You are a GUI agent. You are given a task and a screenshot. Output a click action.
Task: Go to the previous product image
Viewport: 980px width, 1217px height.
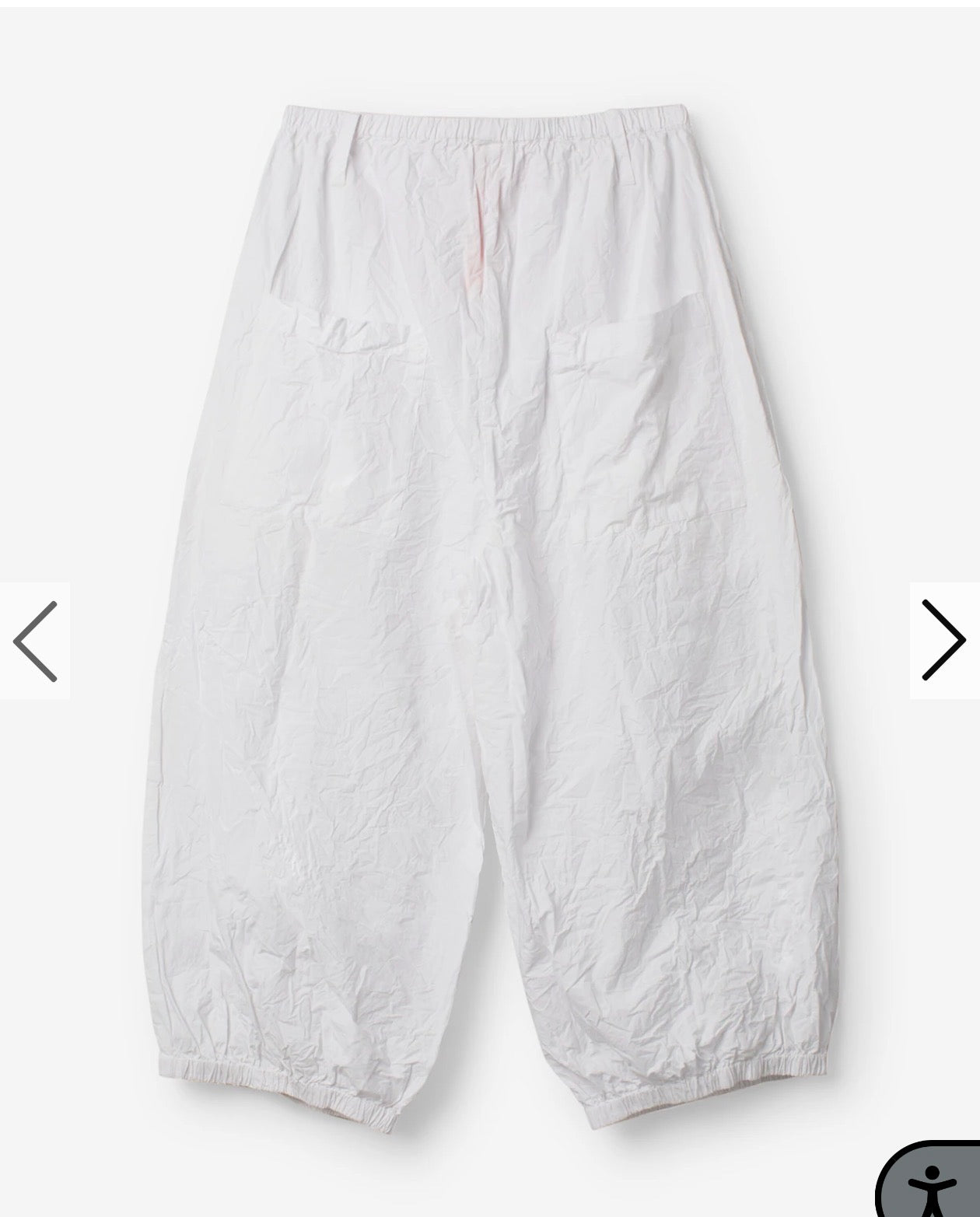tap(35, 641)
